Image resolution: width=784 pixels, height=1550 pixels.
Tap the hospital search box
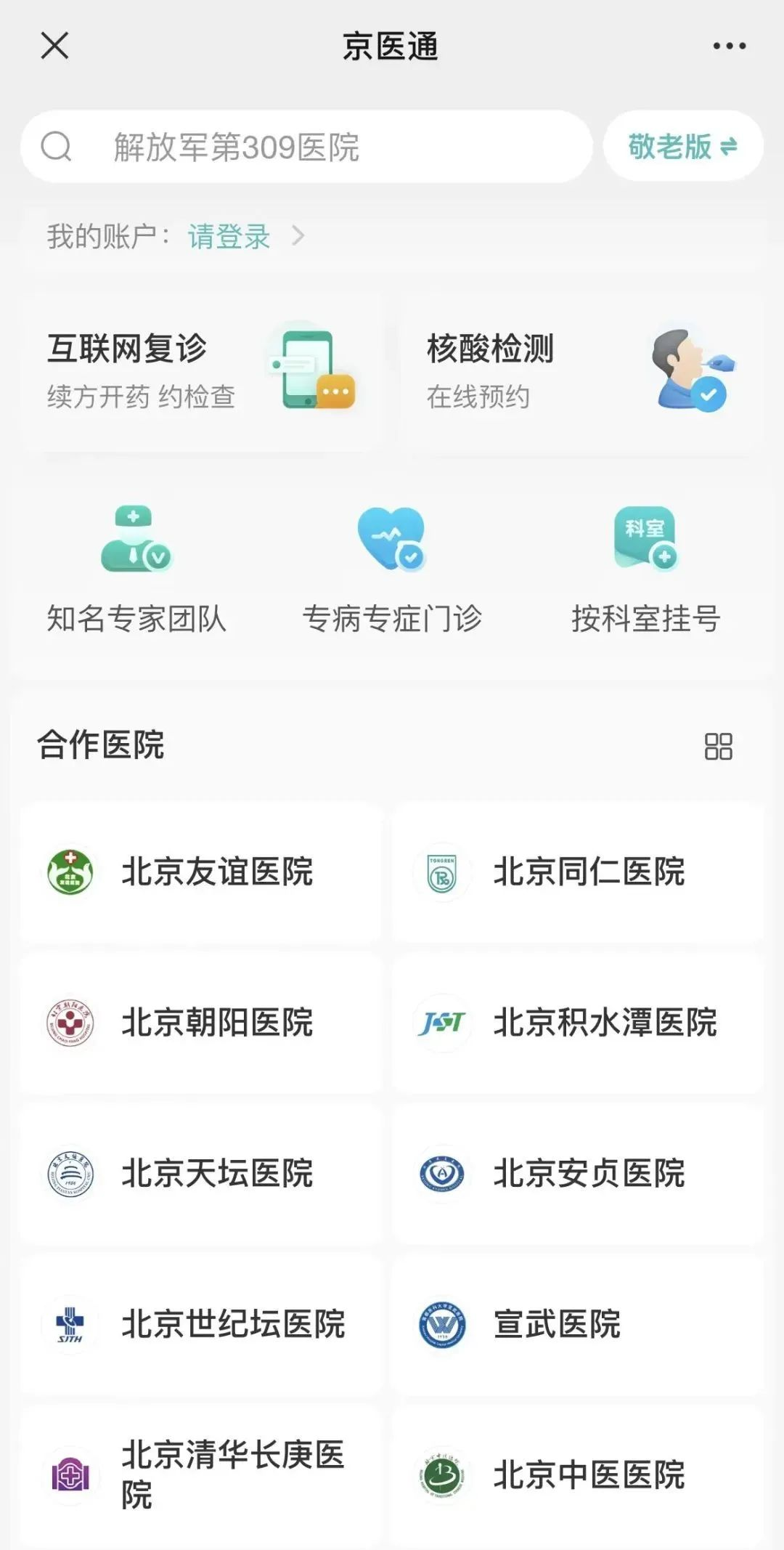[306, 147]
